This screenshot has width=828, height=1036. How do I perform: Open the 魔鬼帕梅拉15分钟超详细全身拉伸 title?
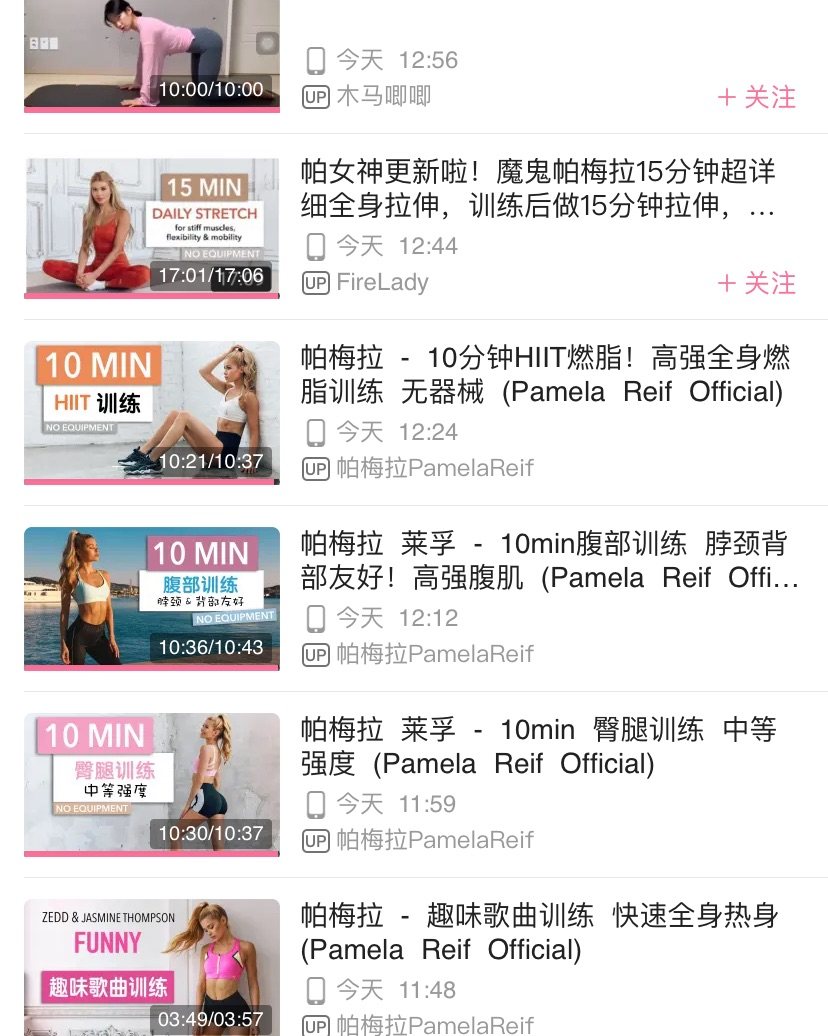pyautogui.click(x=540, y=198)
